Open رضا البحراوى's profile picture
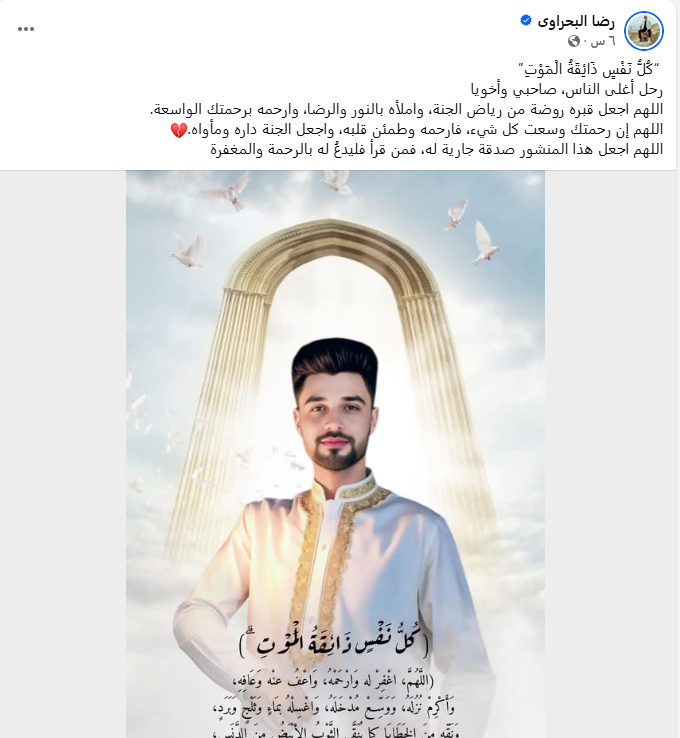 point(644,31)
